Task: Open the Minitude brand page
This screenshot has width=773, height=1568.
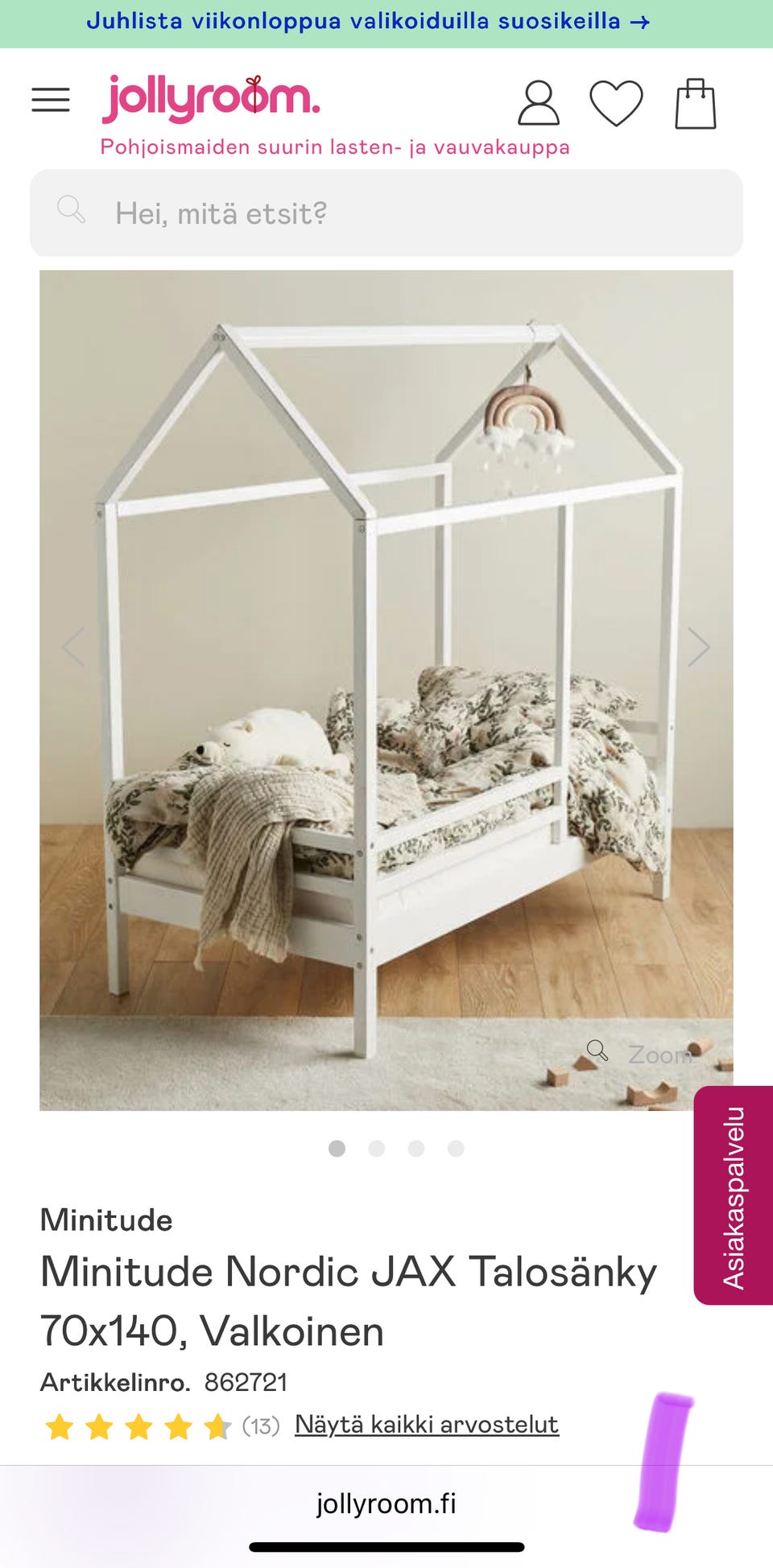Action: [x=106, y=1220]
